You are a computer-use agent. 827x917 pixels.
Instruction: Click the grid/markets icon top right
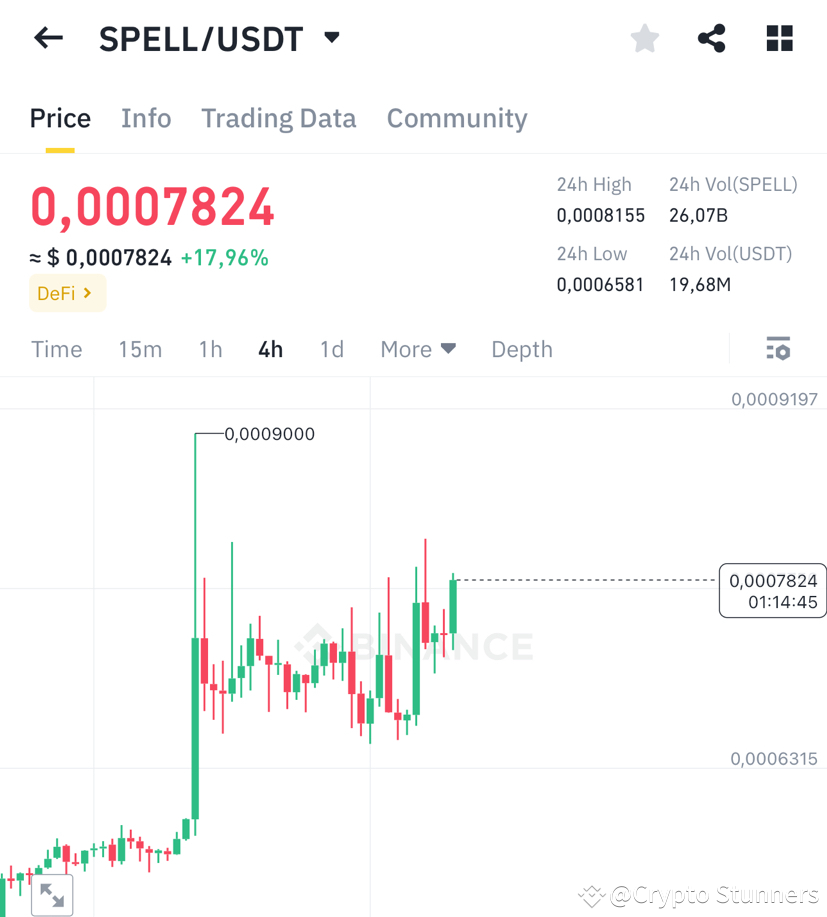779,37
